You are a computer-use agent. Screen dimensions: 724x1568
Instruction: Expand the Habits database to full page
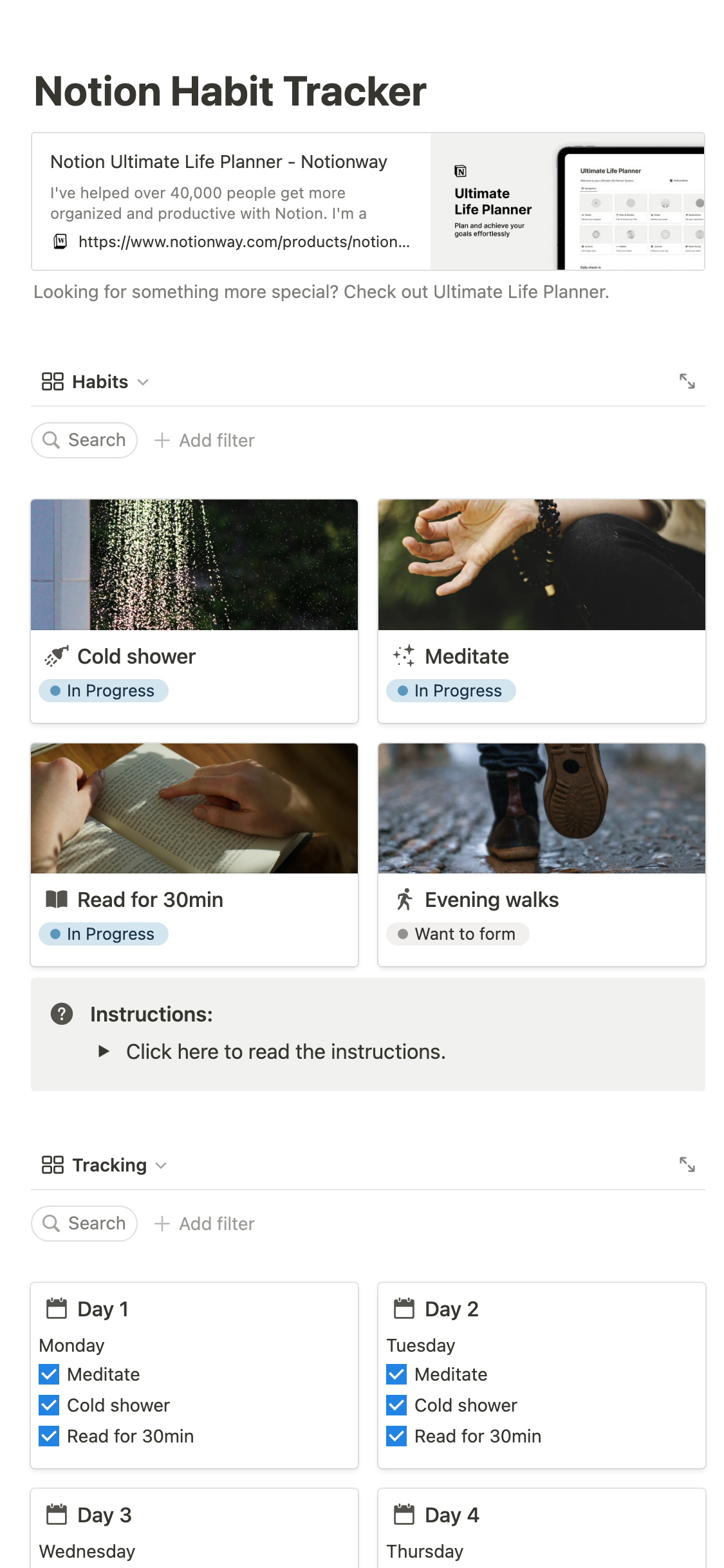[687, 381]
